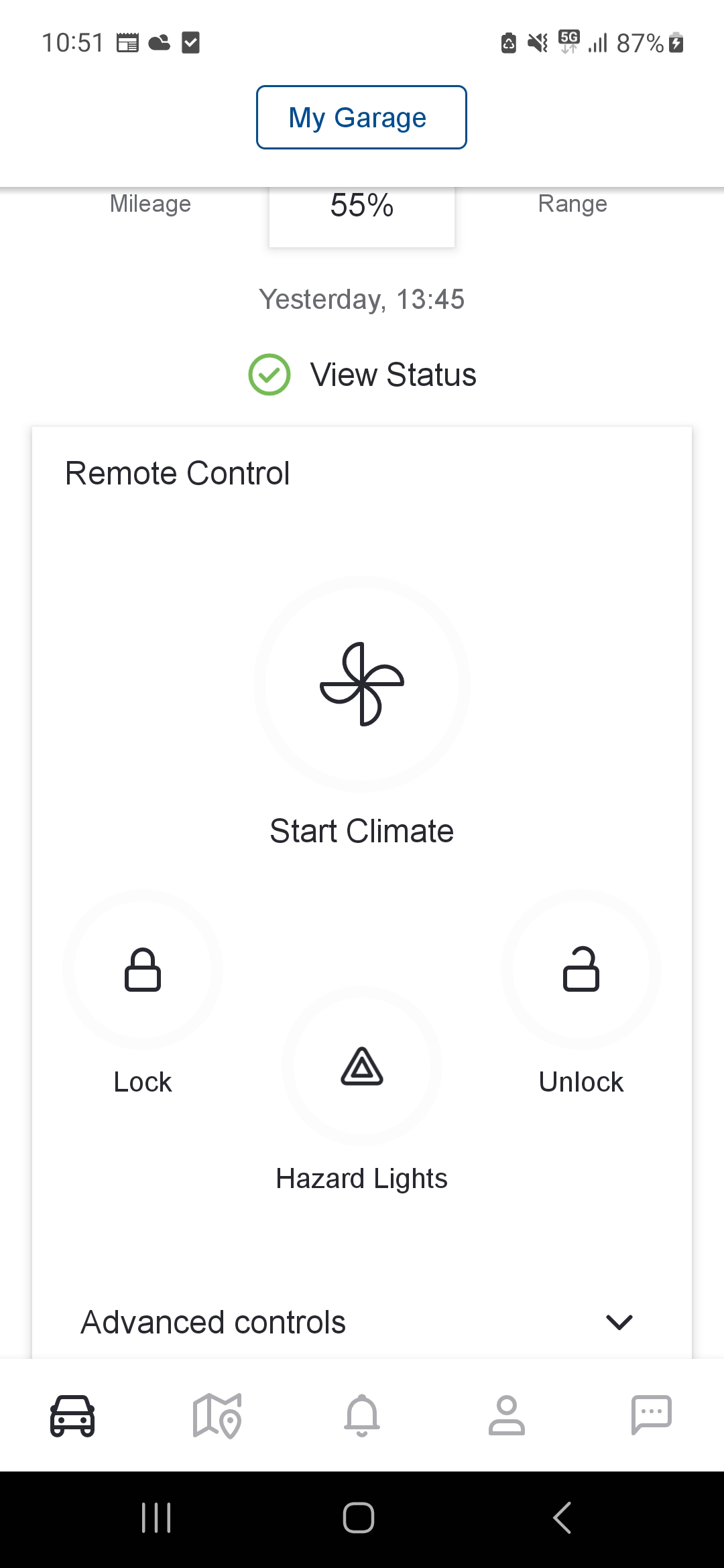Start the climate control
This screenshot has height=1568, width=724.
click(362, 684)
